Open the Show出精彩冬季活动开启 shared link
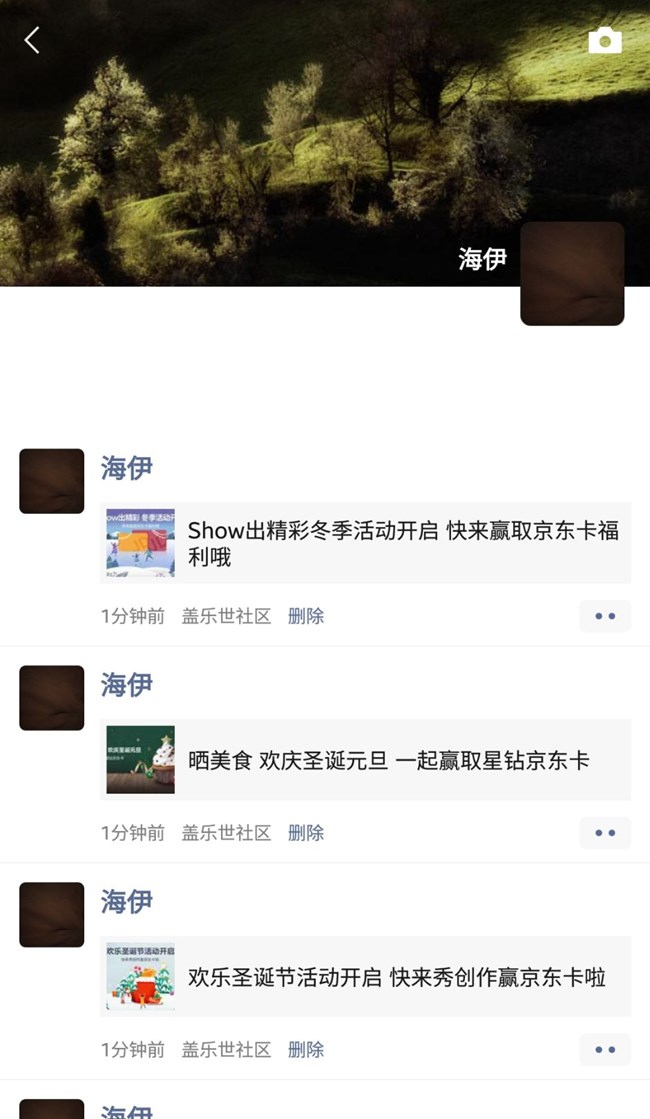The image size is (650, 1119). 365,543
